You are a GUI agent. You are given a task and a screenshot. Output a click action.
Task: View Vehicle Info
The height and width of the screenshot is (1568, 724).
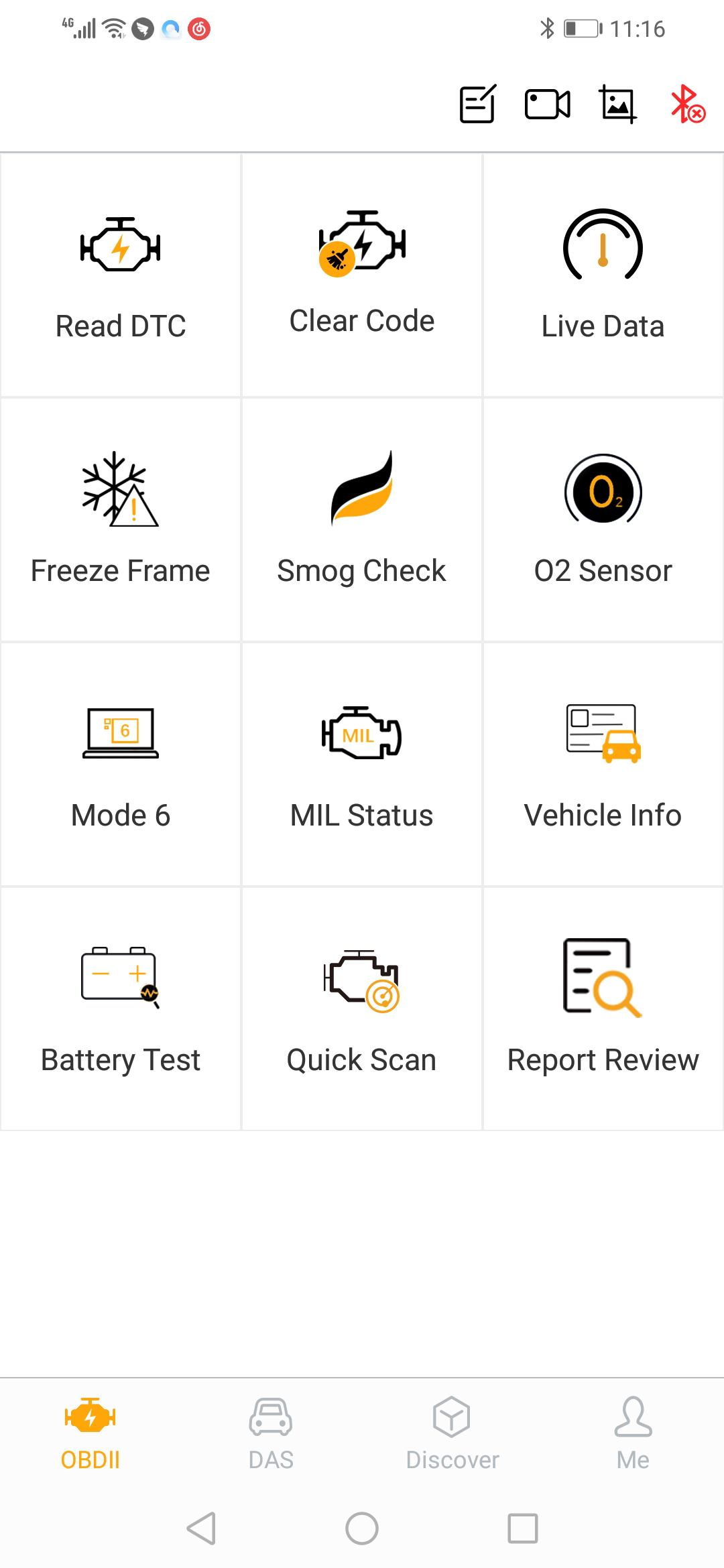[603, 765]
